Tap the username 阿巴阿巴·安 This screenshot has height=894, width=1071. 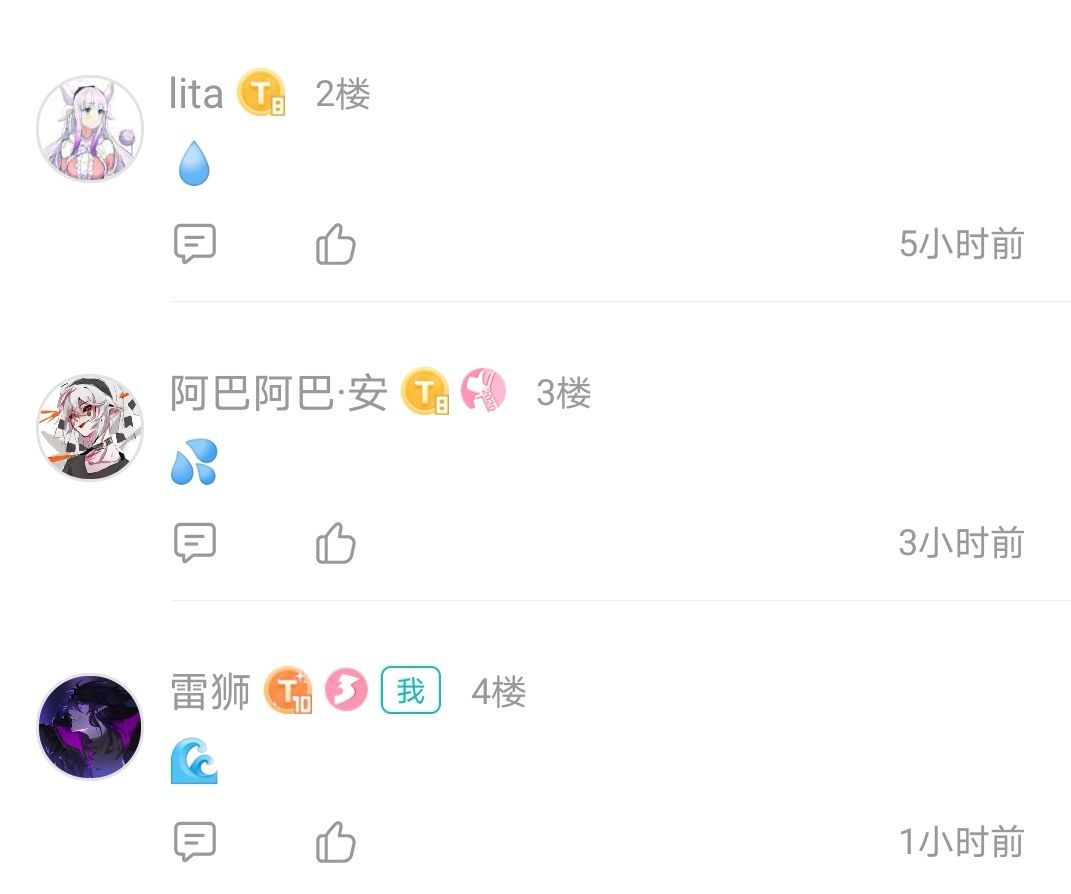[279, 393]
